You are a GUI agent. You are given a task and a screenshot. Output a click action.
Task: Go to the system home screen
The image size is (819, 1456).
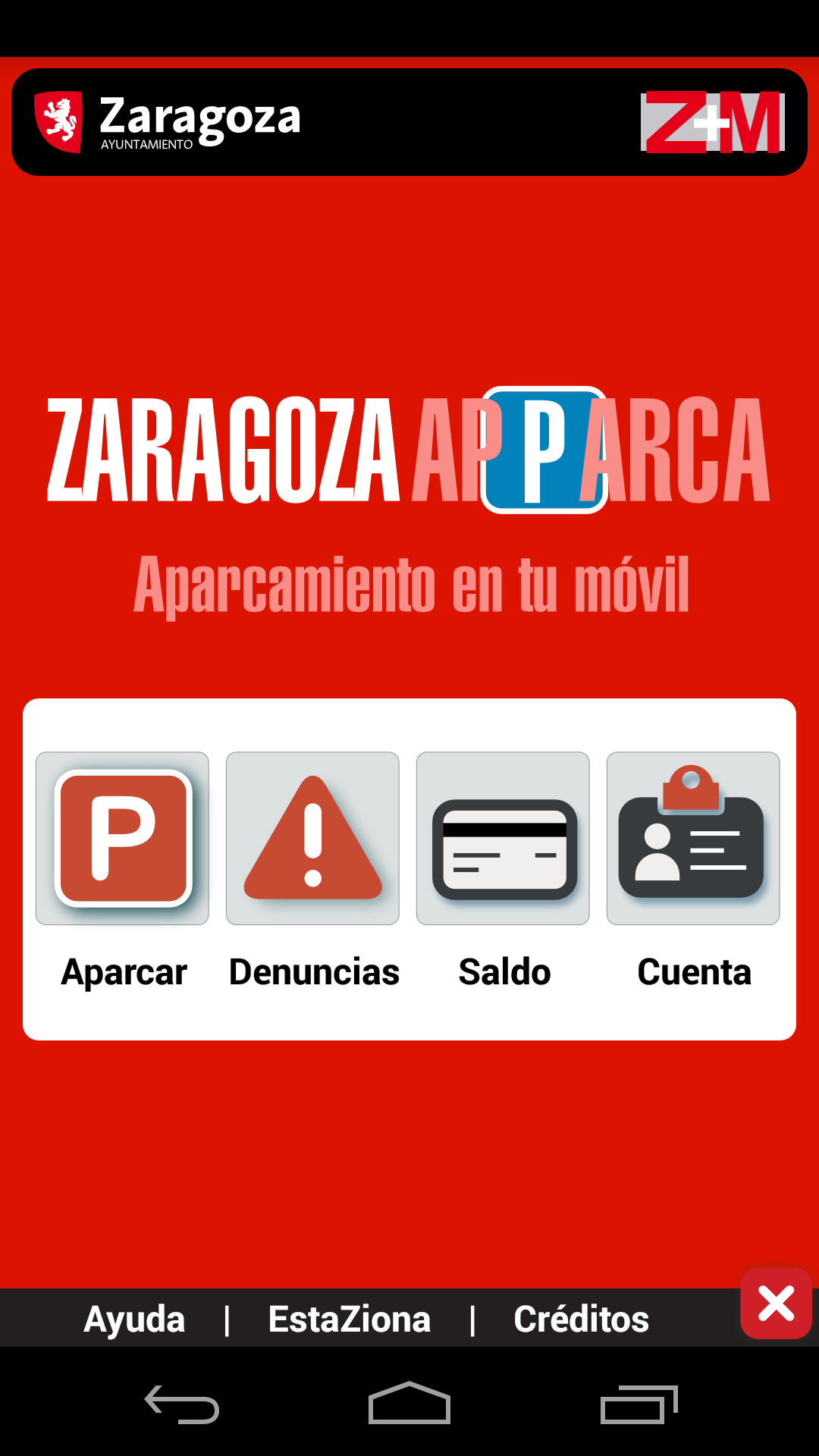(x=409, y=1404)
